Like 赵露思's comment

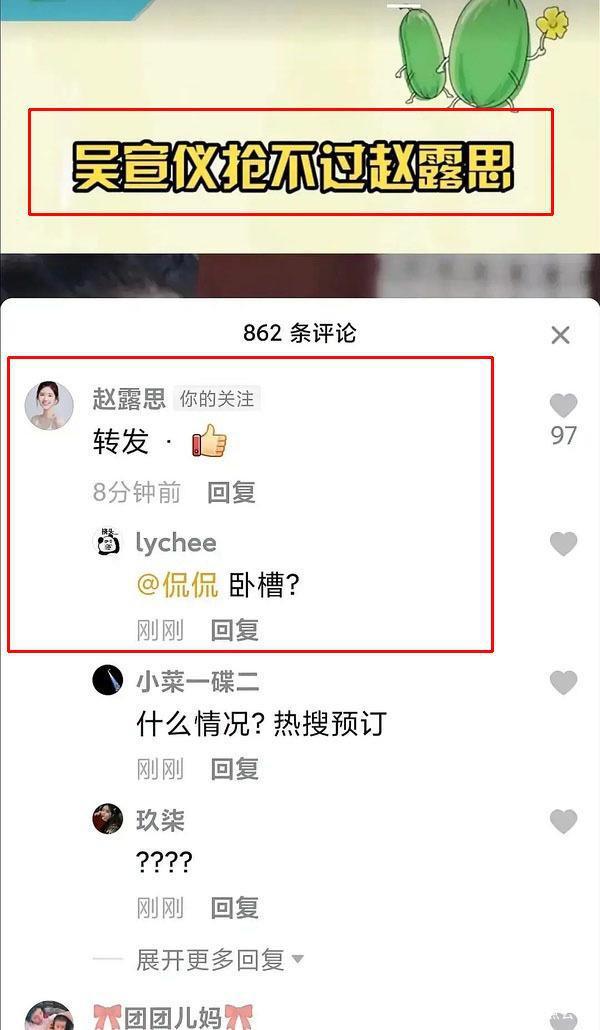[564, 406]
